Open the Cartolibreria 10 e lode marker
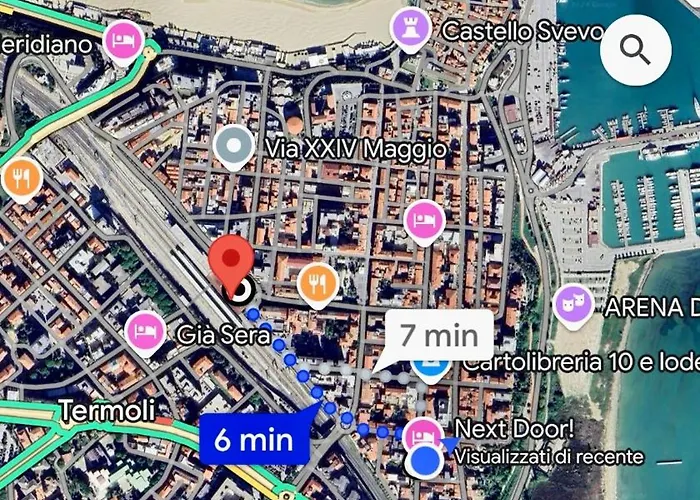Screen dimensions: 700x500 432,365
